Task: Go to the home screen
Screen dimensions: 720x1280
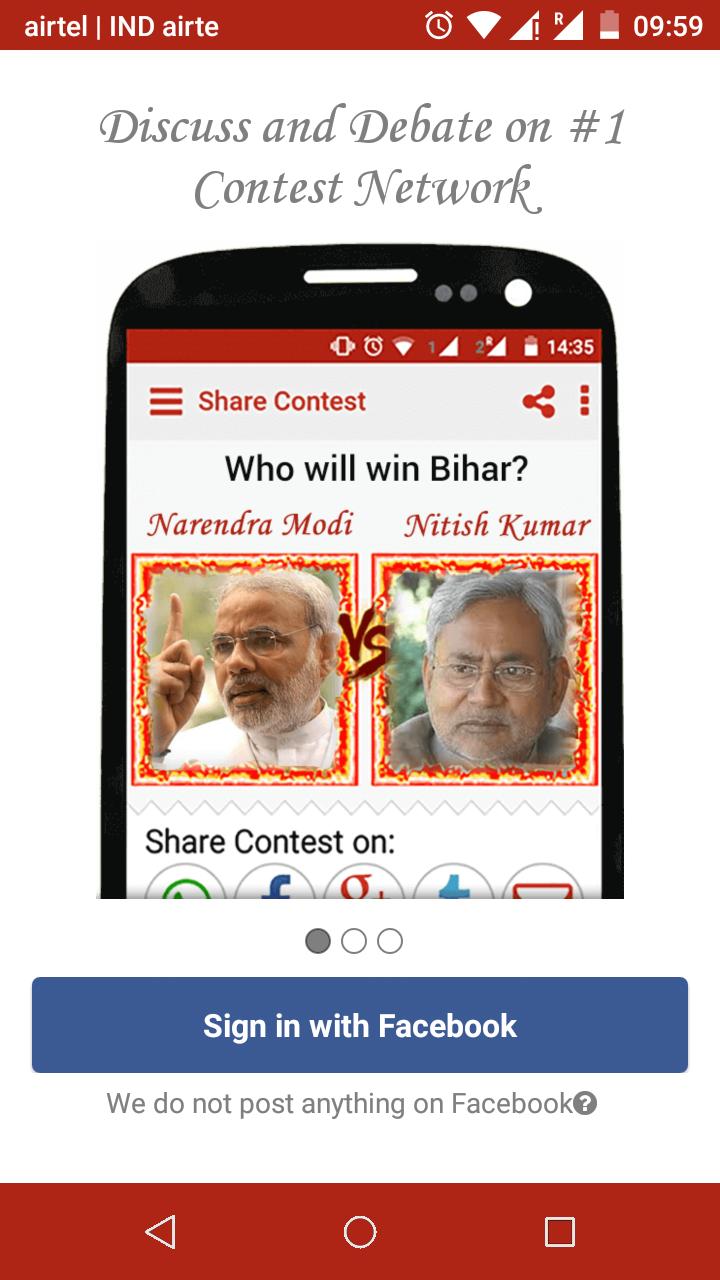Action: point(360,1231)
